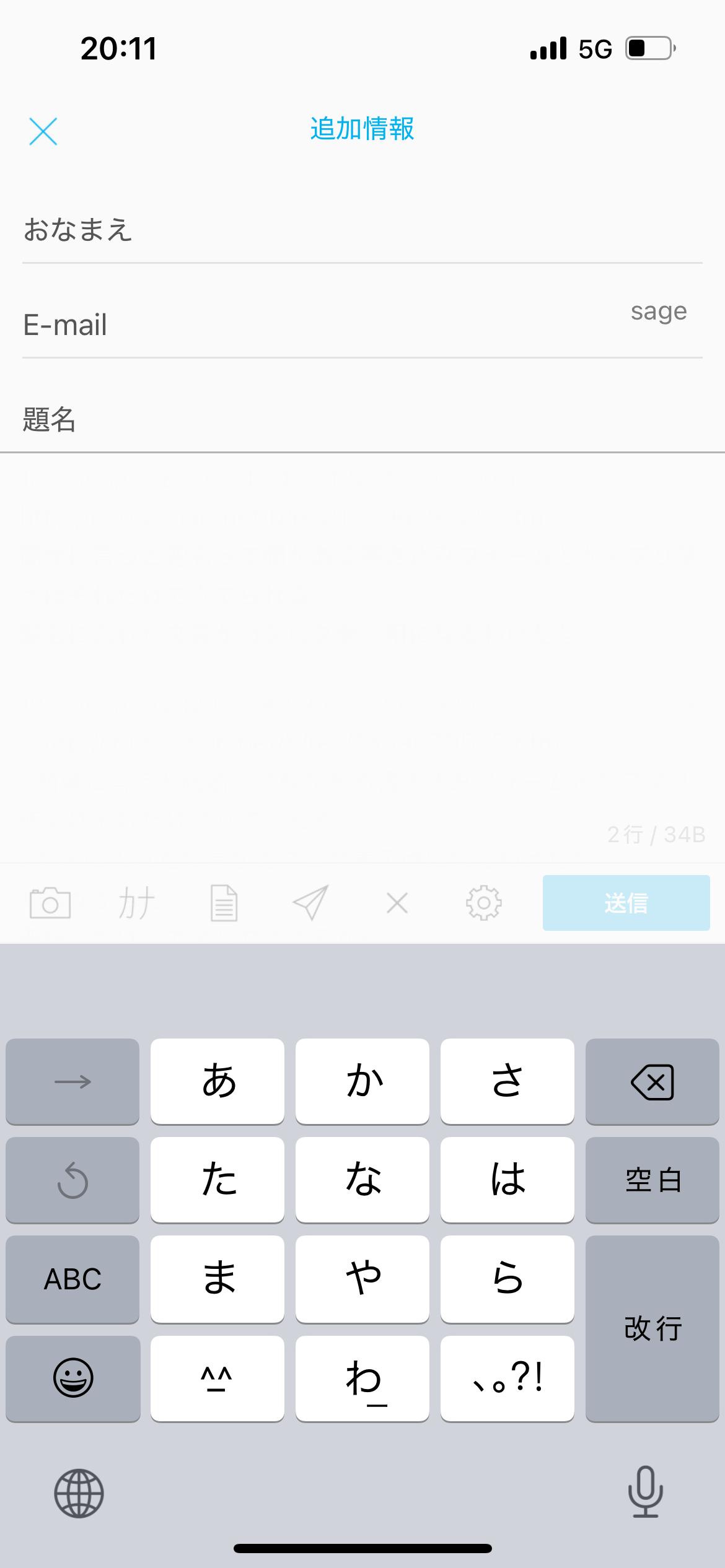Open the document template icon
The height and width of the screenshot is (1568, 725).
224,903
